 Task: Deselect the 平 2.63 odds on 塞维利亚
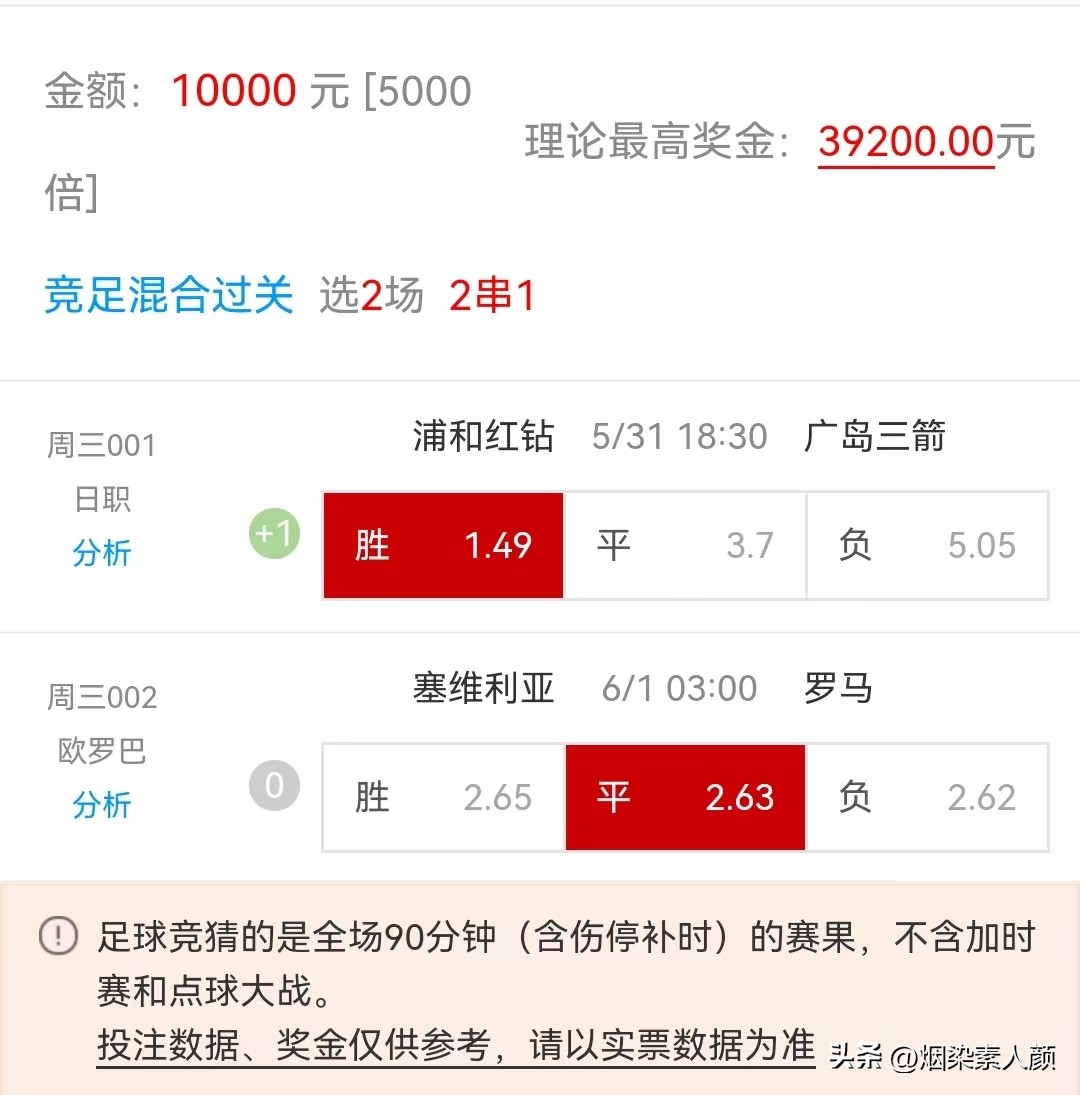684,797
